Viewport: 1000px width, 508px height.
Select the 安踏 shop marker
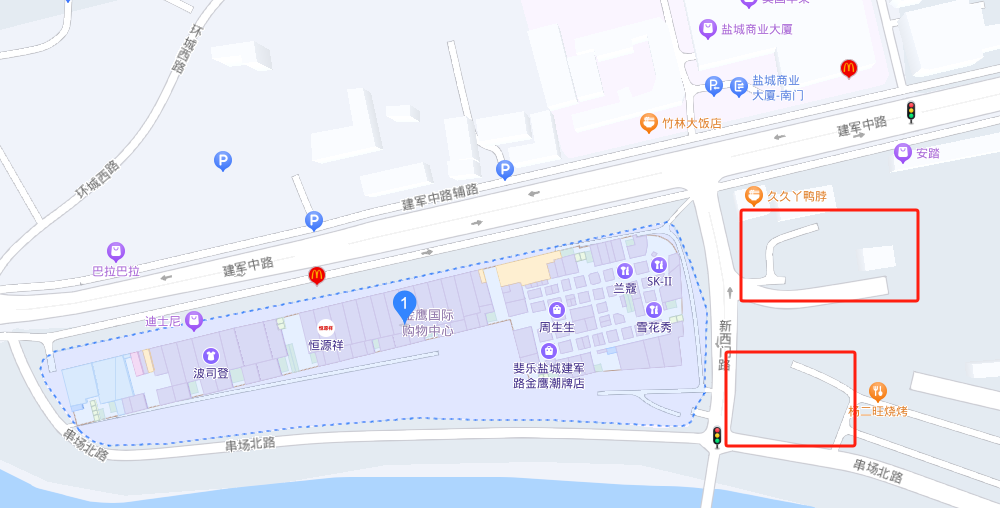click(x=903, y=153)
